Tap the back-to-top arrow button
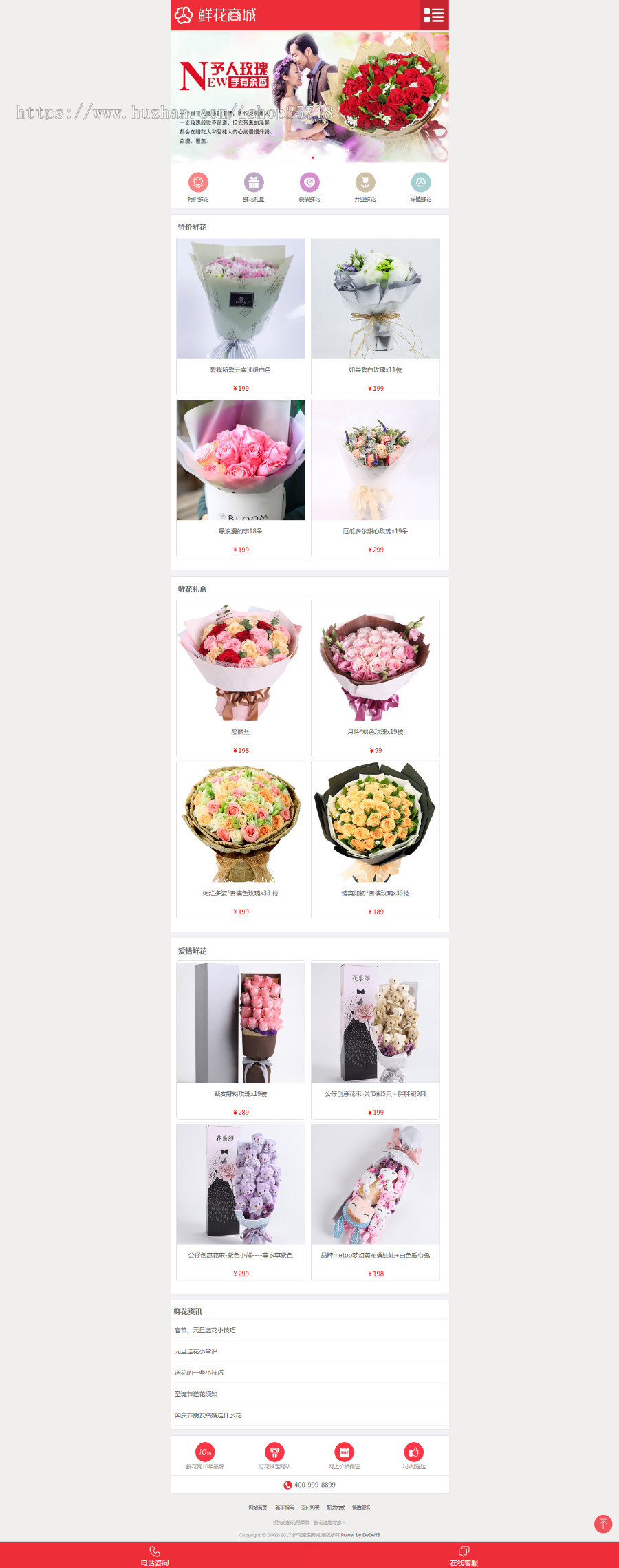Screen dimensions: 619x1568 (x=602, y=1524)
